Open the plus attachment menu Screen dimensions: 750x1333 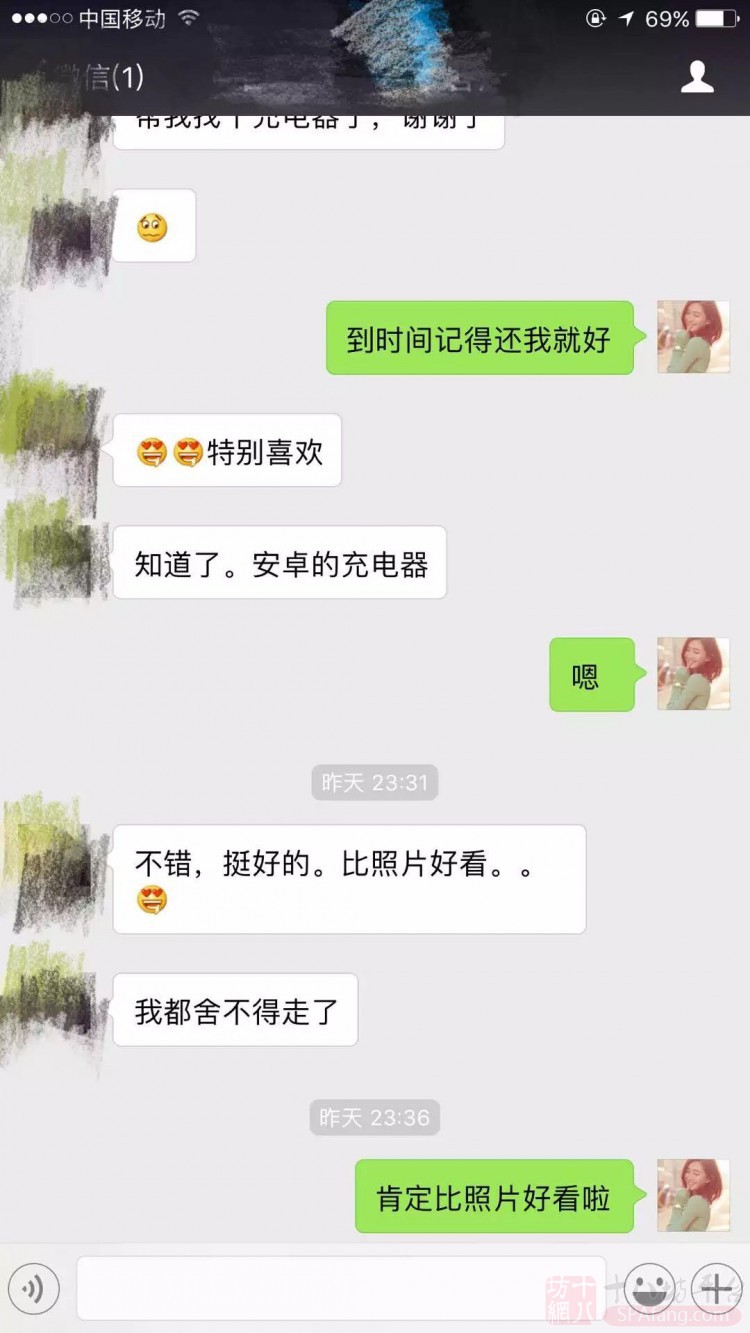(x=716, y=1289)
